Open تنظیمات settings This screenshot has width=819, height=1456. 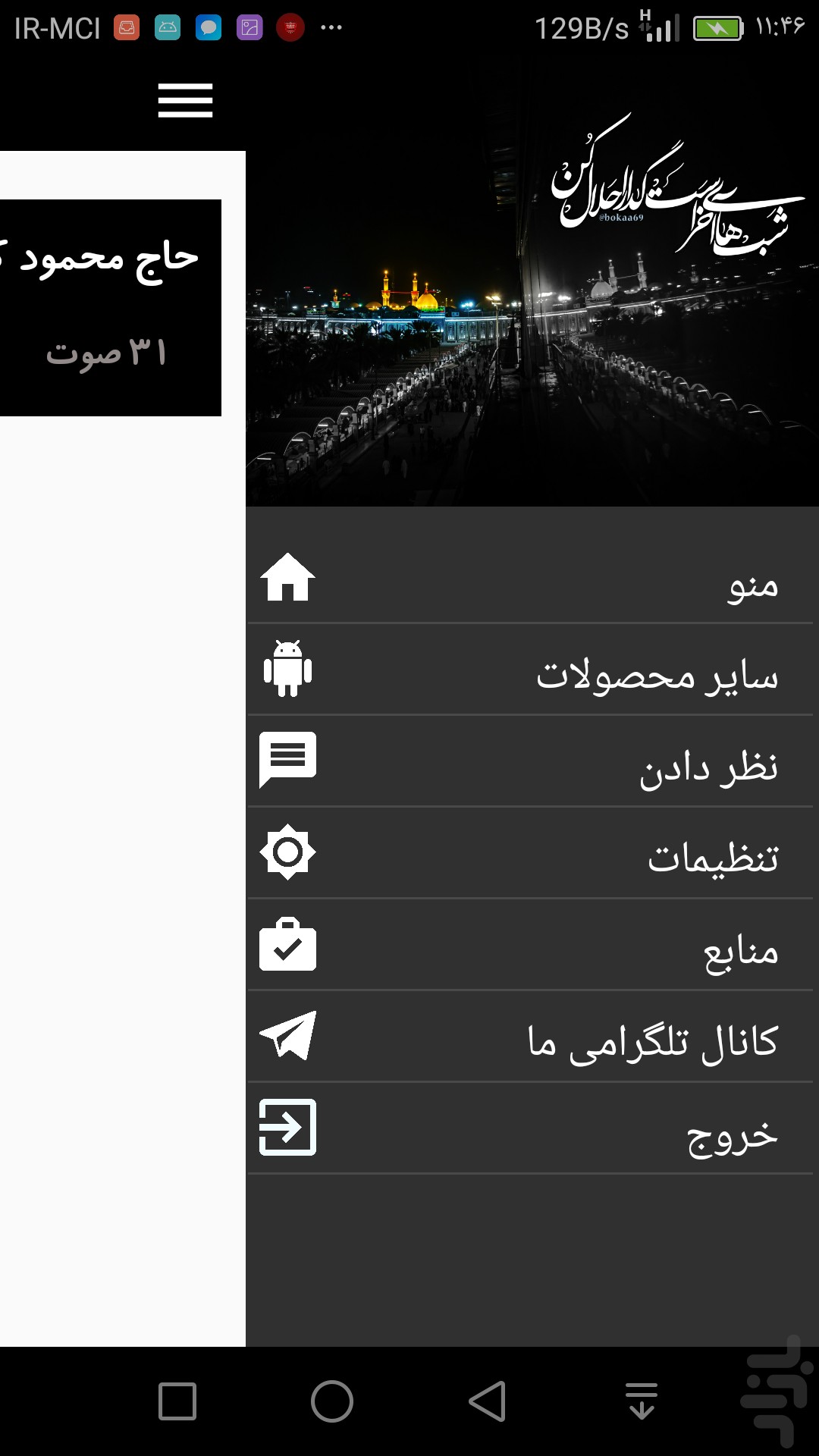tap(531, 853)
